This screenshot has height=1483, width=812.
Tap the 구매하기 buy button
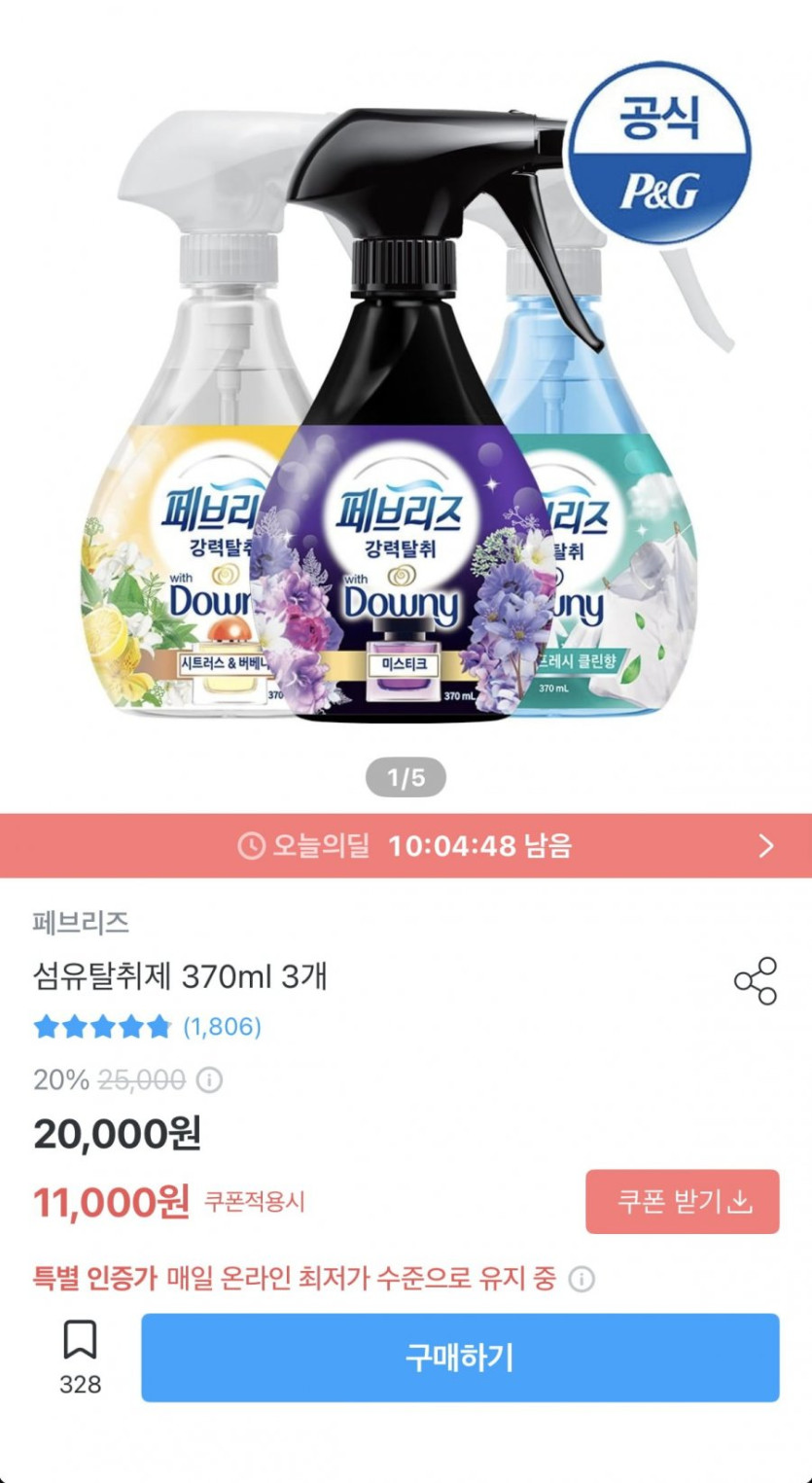tap(460, 1358)
